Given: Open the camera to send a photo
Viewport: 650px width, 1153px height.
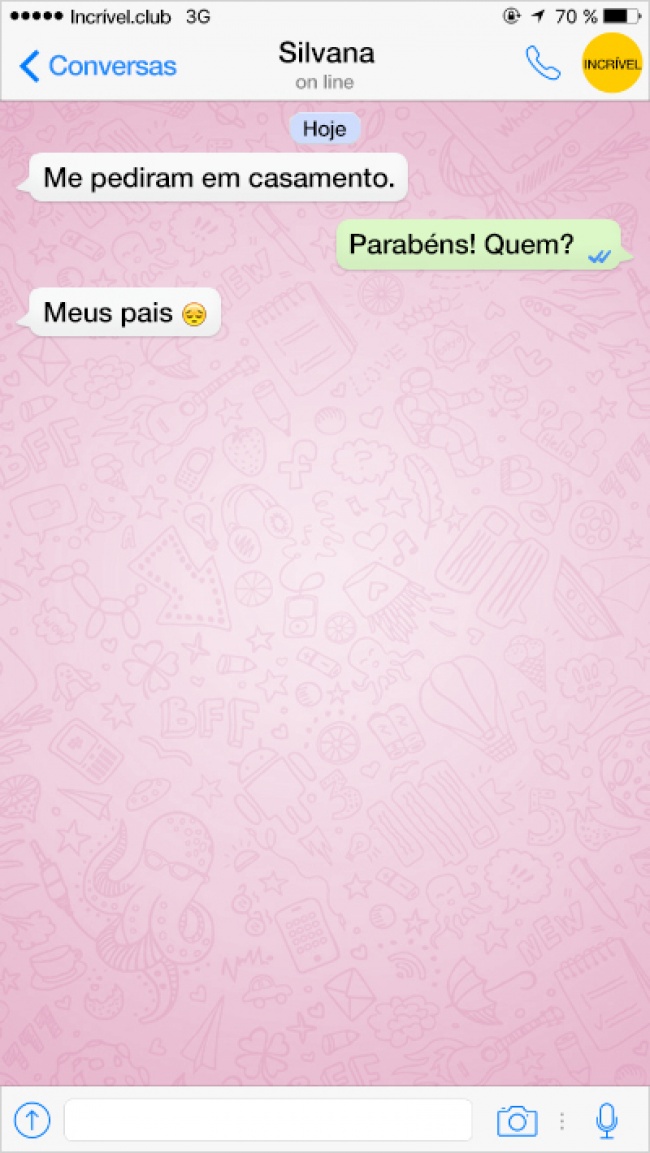Looking at the screenshot, I should (517, 1120).
